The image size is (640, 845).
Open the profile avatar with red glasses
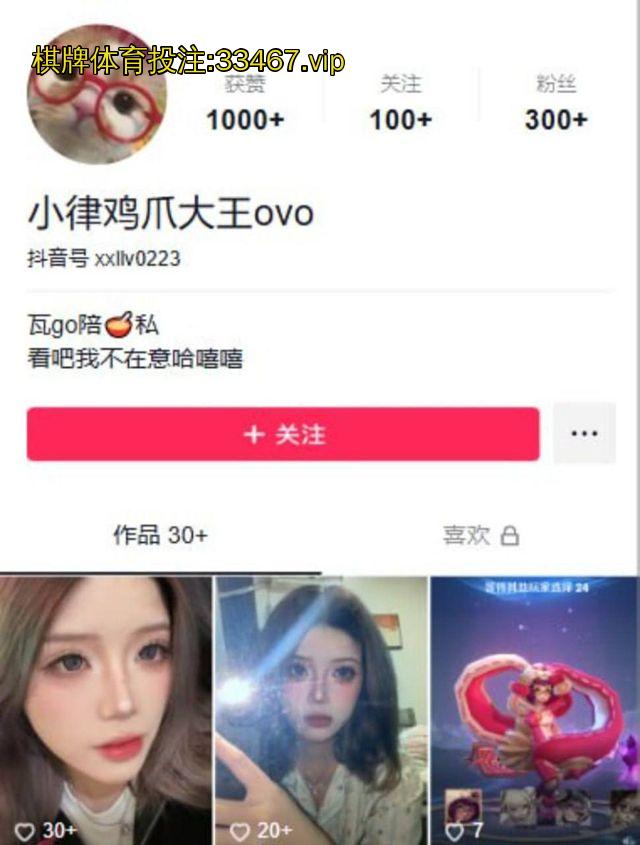tap(97, 97)
